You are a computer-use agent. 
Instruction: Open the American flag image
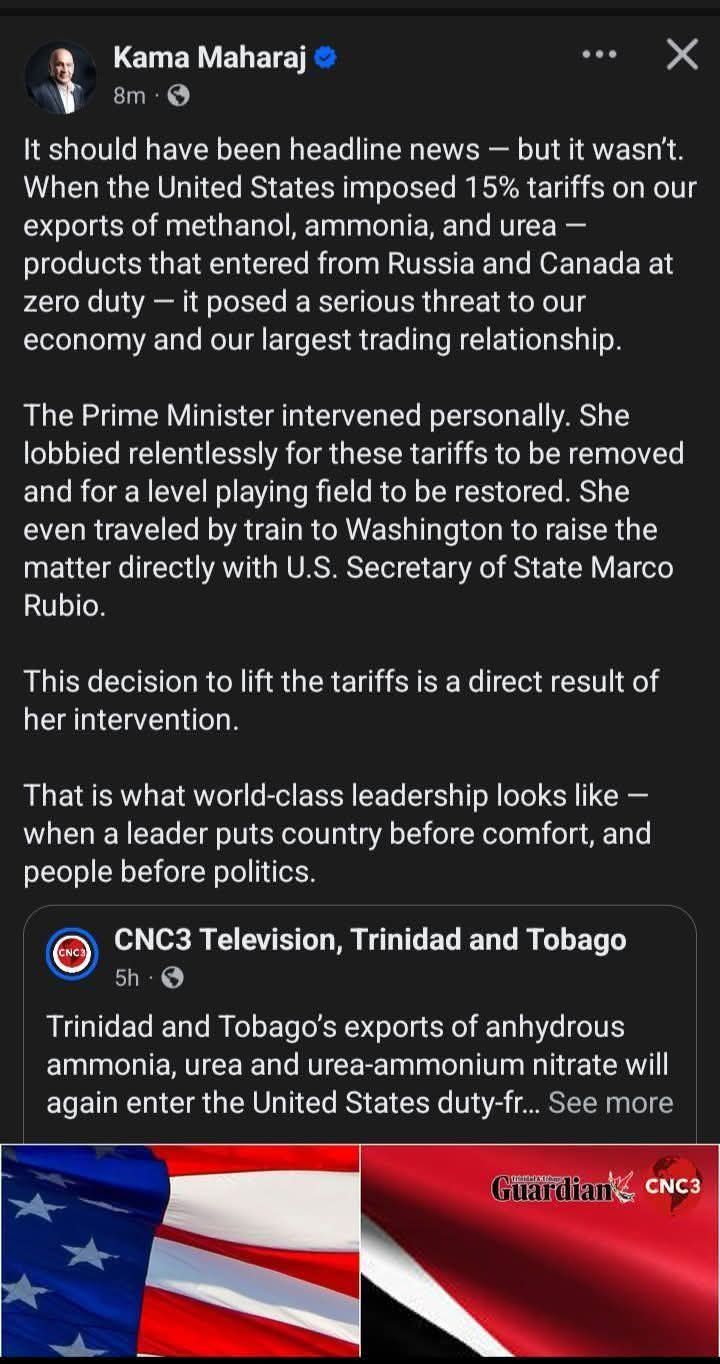[x=180, y=1250]
